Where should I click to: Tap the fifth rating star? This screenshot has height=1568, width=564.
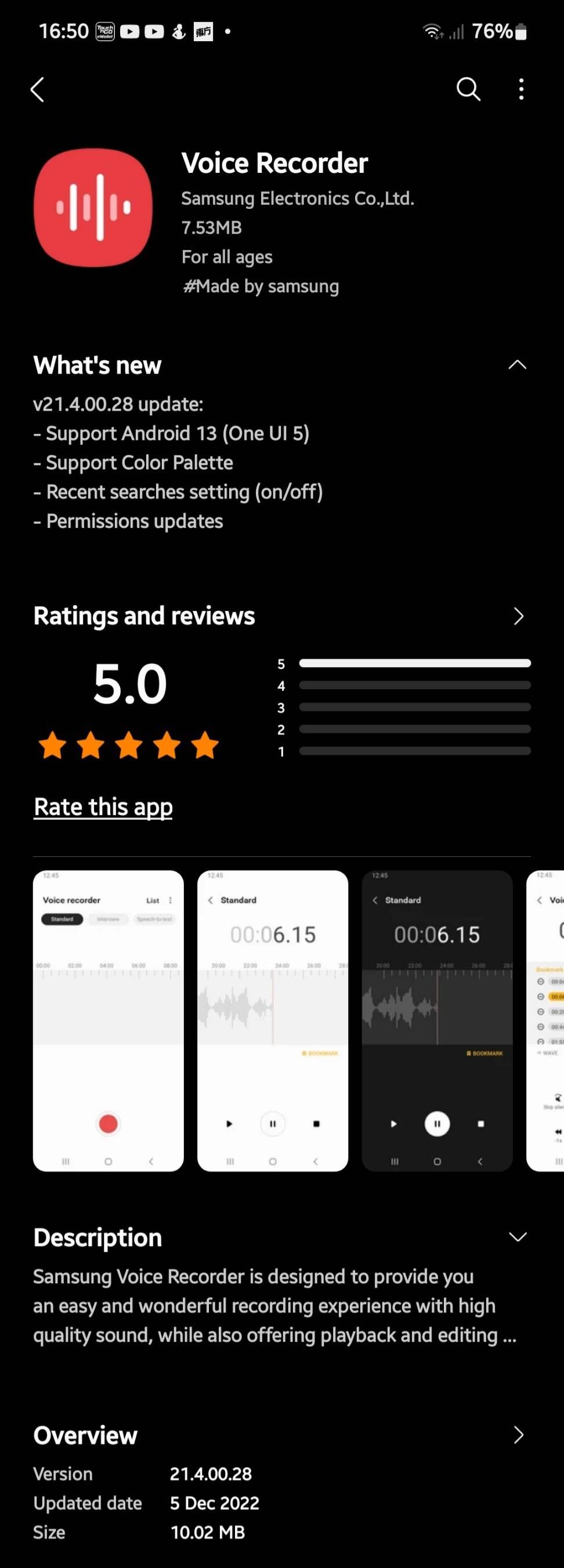(x=205, y=745)
